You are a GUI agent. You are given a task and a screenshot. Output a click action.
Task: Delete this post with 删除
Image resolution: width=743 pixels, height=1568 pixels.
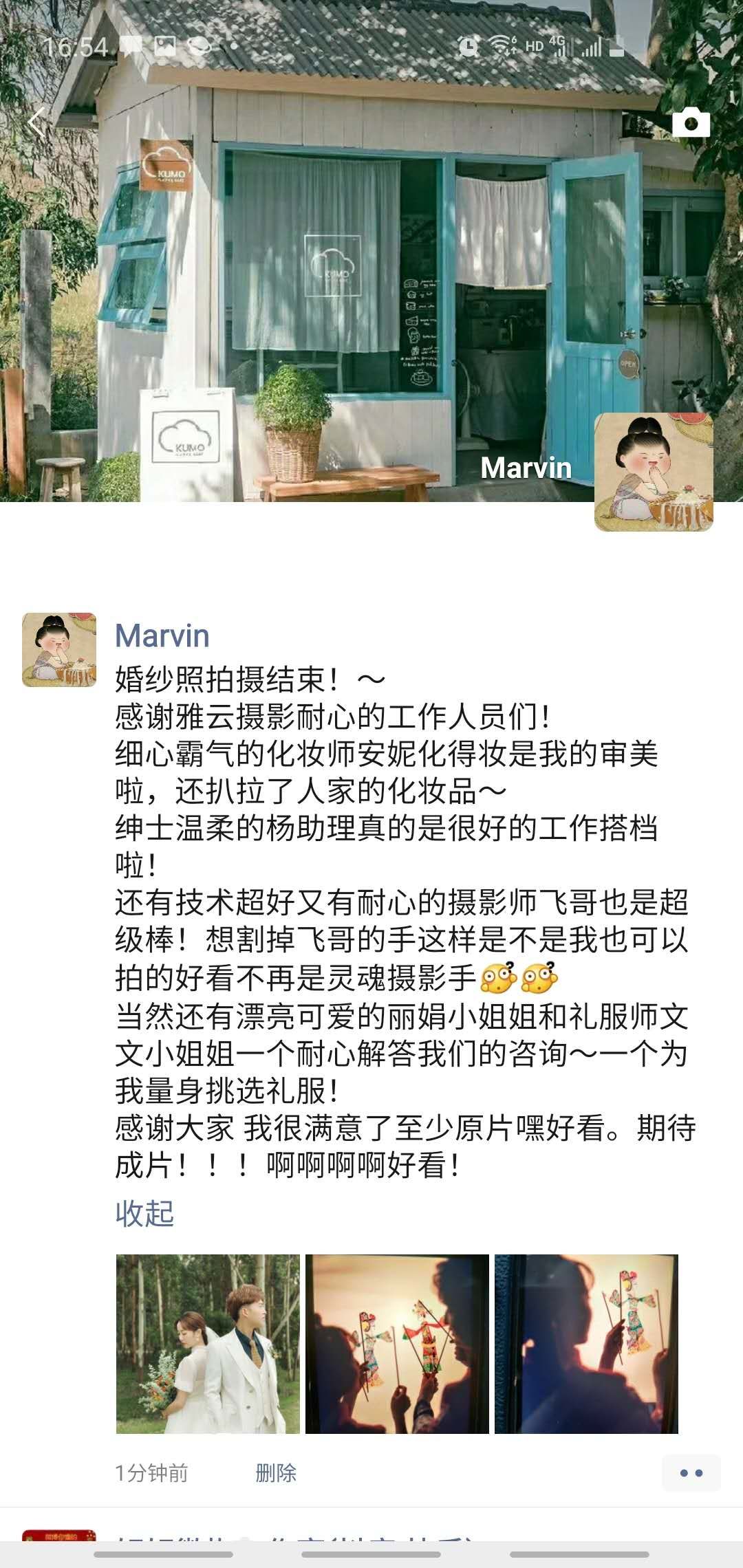point(275,1472)
